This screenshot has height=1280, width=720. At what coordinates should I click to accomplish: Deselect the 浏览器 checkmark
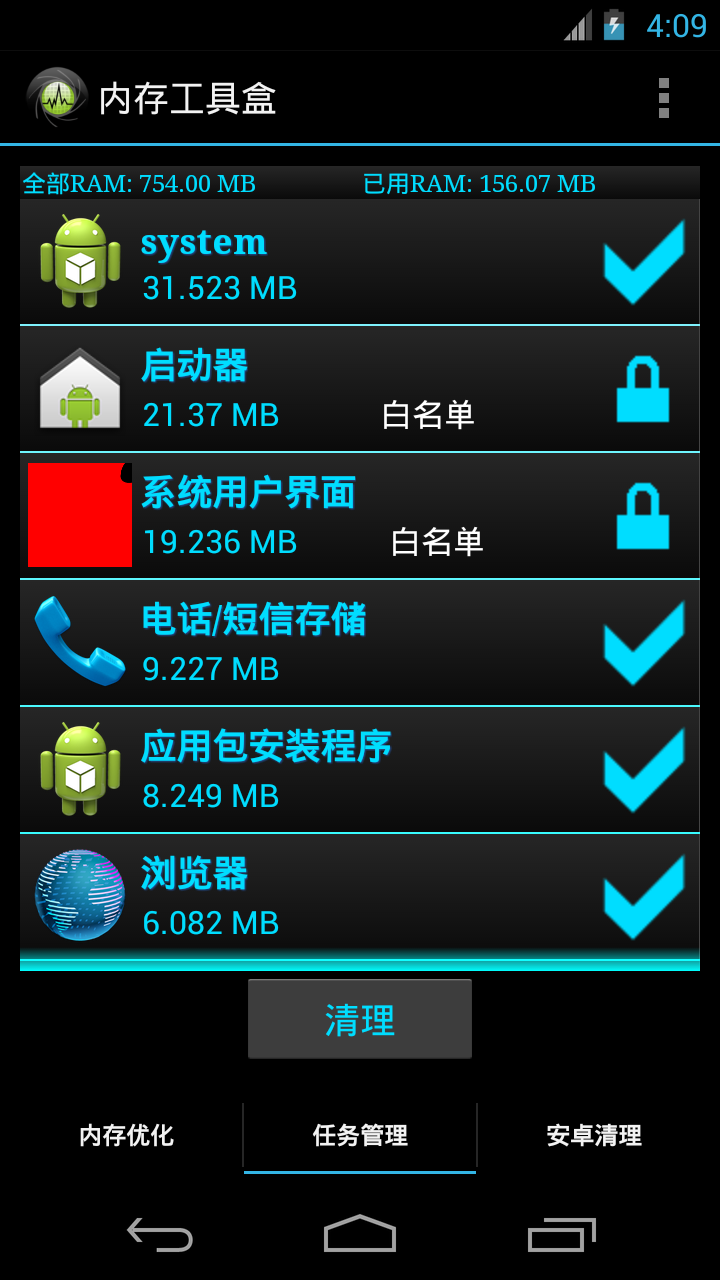(x=643, y=894)
